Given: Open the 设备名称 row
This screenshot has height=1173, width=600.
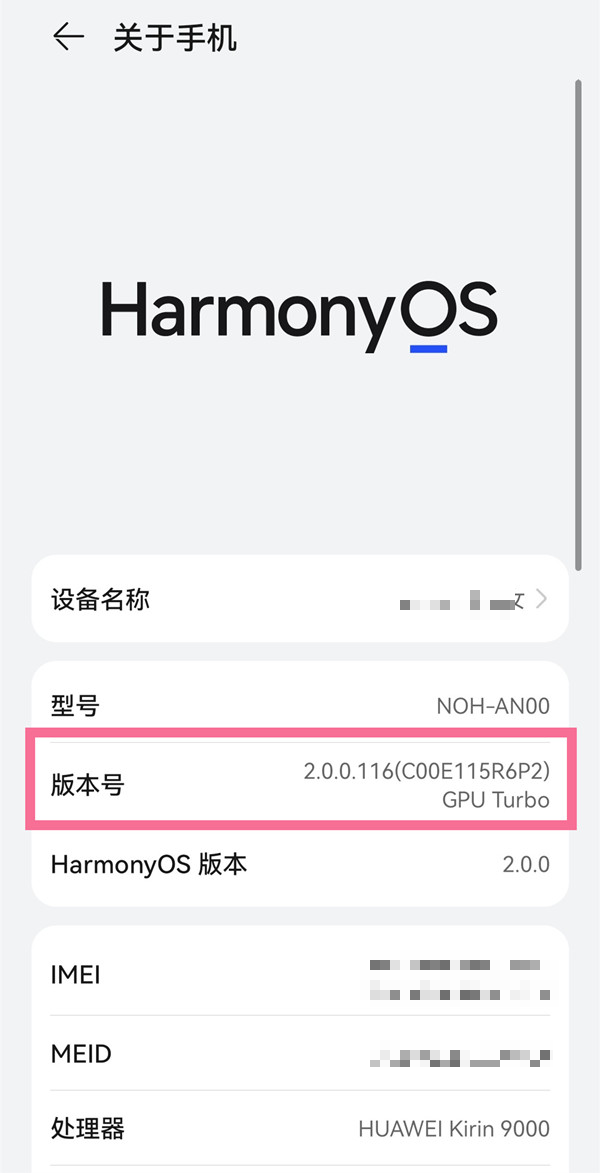Looking at the screenshot, I should pyautogui.click(x=300, y=599).
